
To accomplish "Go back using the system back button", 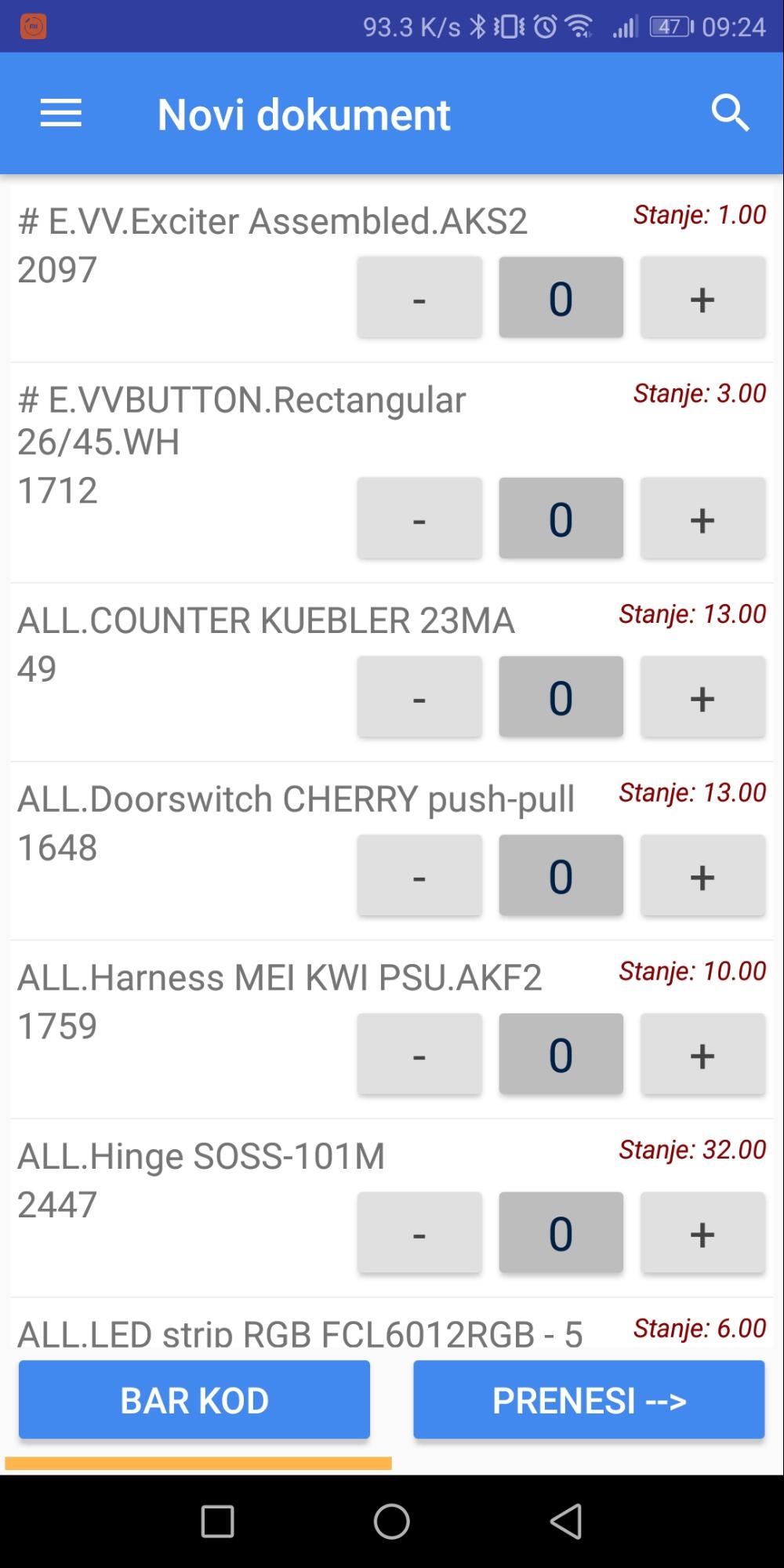I will [566, 1522].
